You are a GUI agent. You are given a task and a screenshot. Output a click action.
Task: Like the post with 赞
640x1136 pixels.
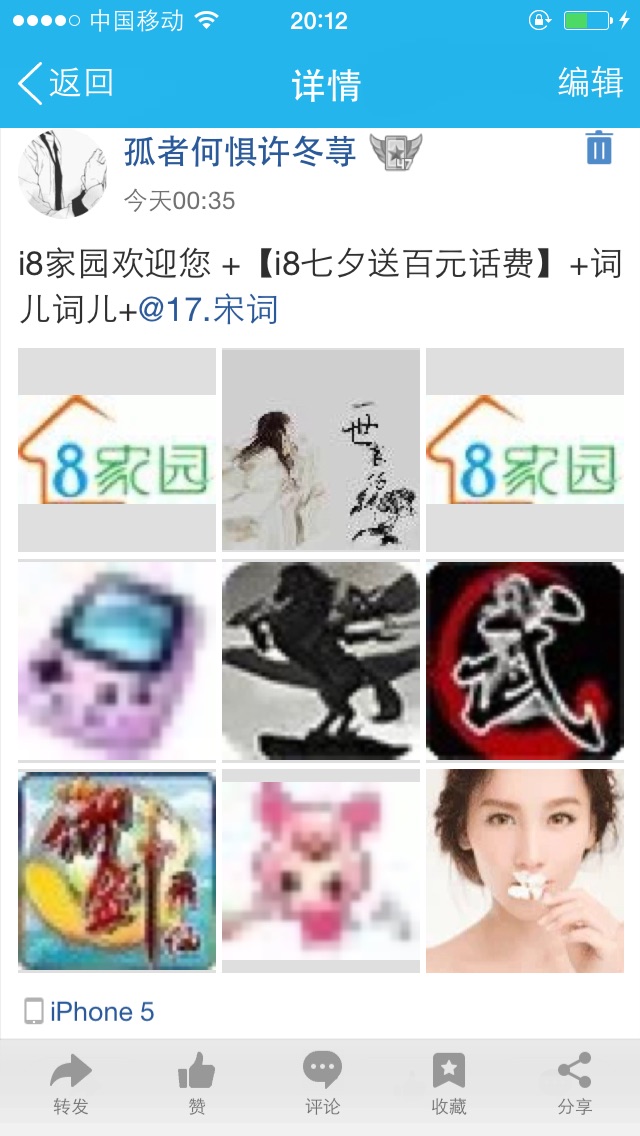(197, 1084)
